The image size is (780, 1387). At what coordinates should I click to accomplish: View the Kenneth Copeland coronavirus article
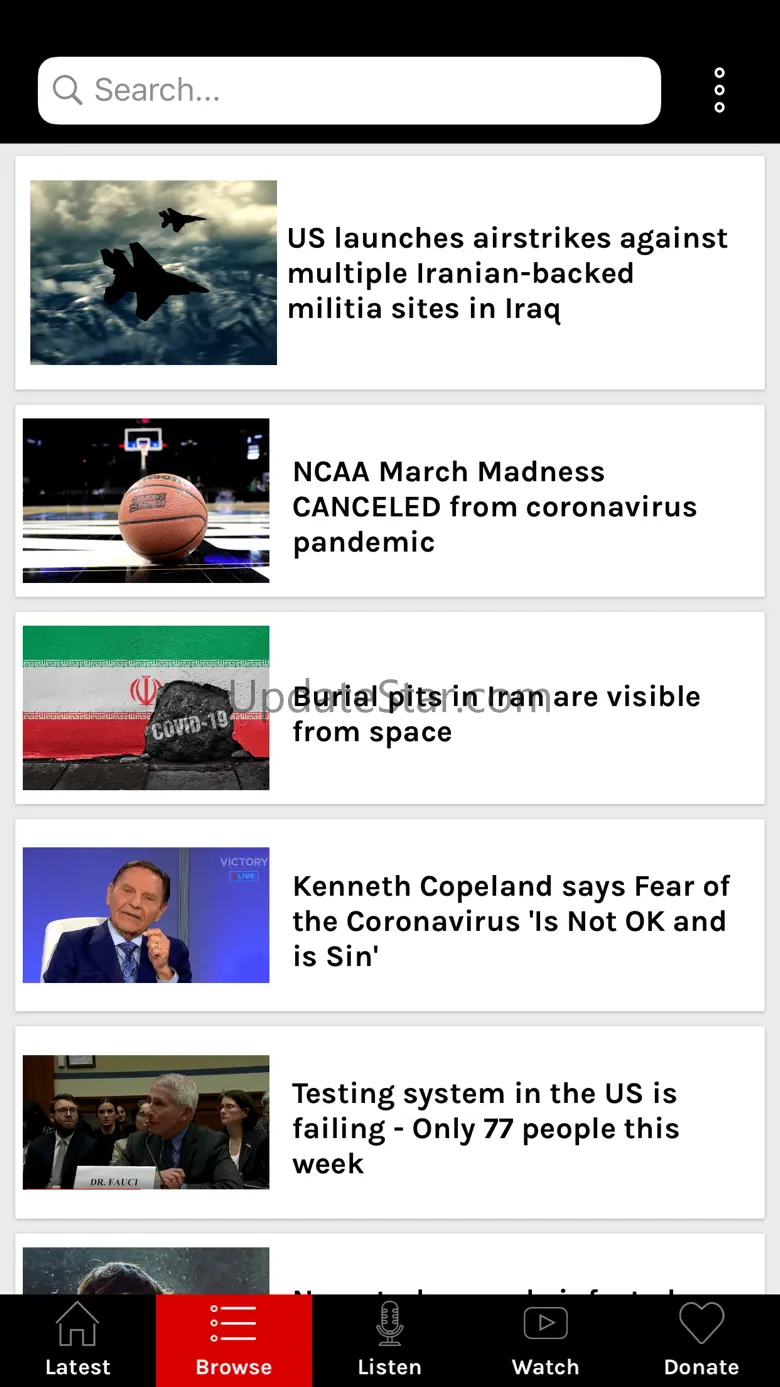pos(390,915)
